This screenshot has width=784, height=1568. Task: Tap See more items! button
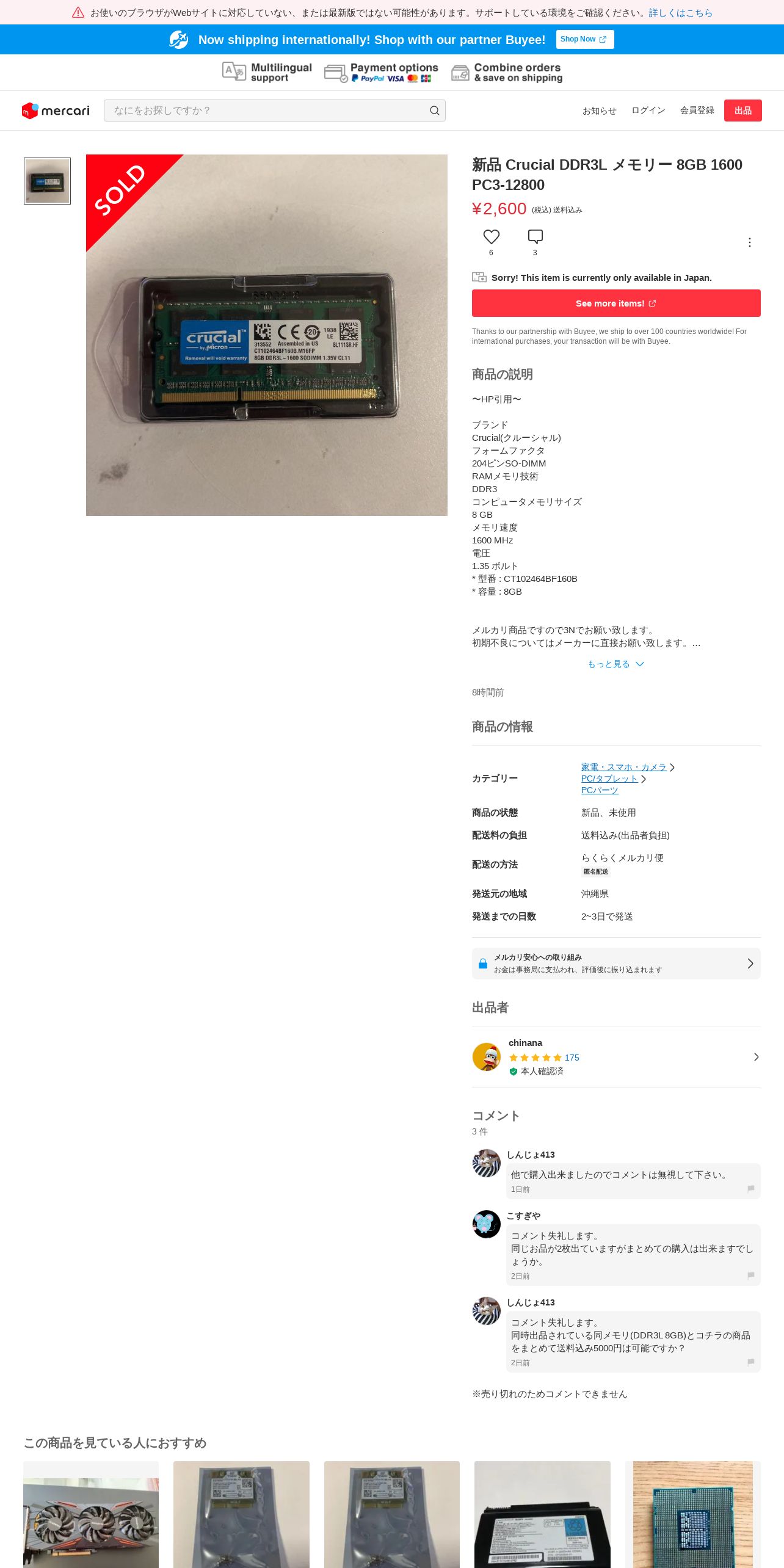click(x=616, y=303)
